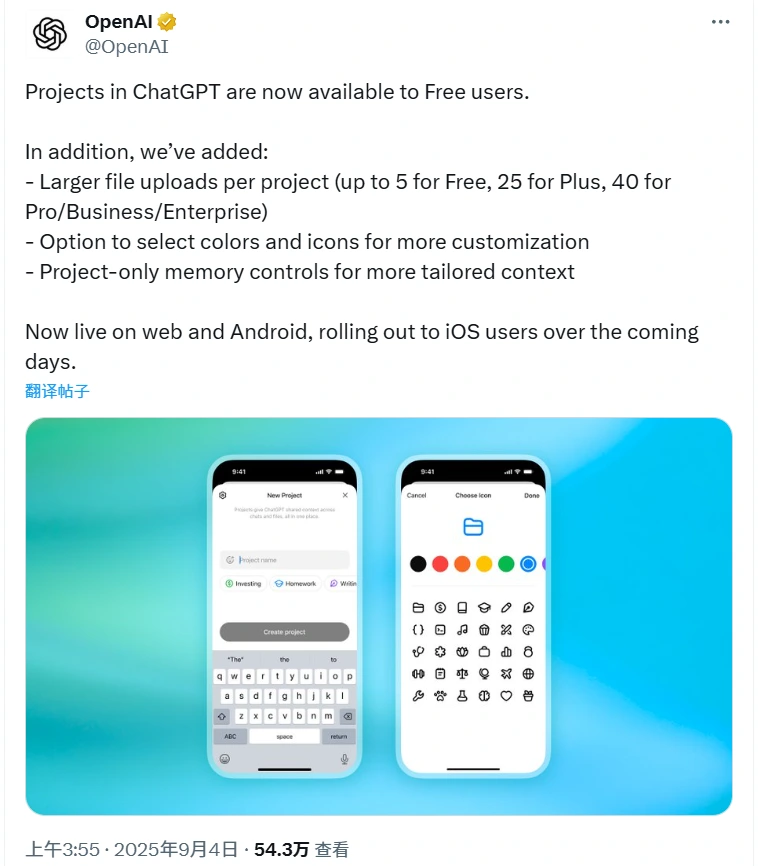Select the music note icon

point(463,630)
